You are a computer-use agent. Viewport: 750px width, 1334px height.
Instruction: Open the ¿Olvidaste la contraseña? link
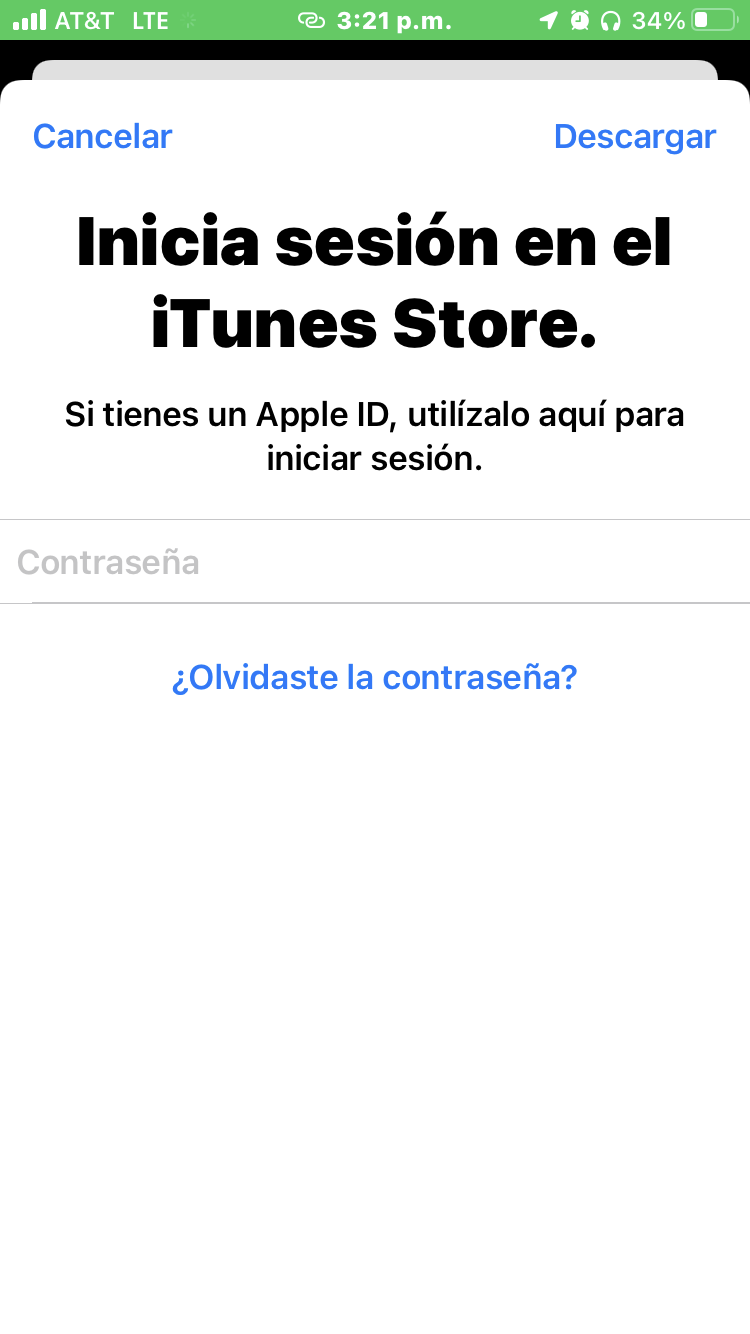tap(375, 677)
